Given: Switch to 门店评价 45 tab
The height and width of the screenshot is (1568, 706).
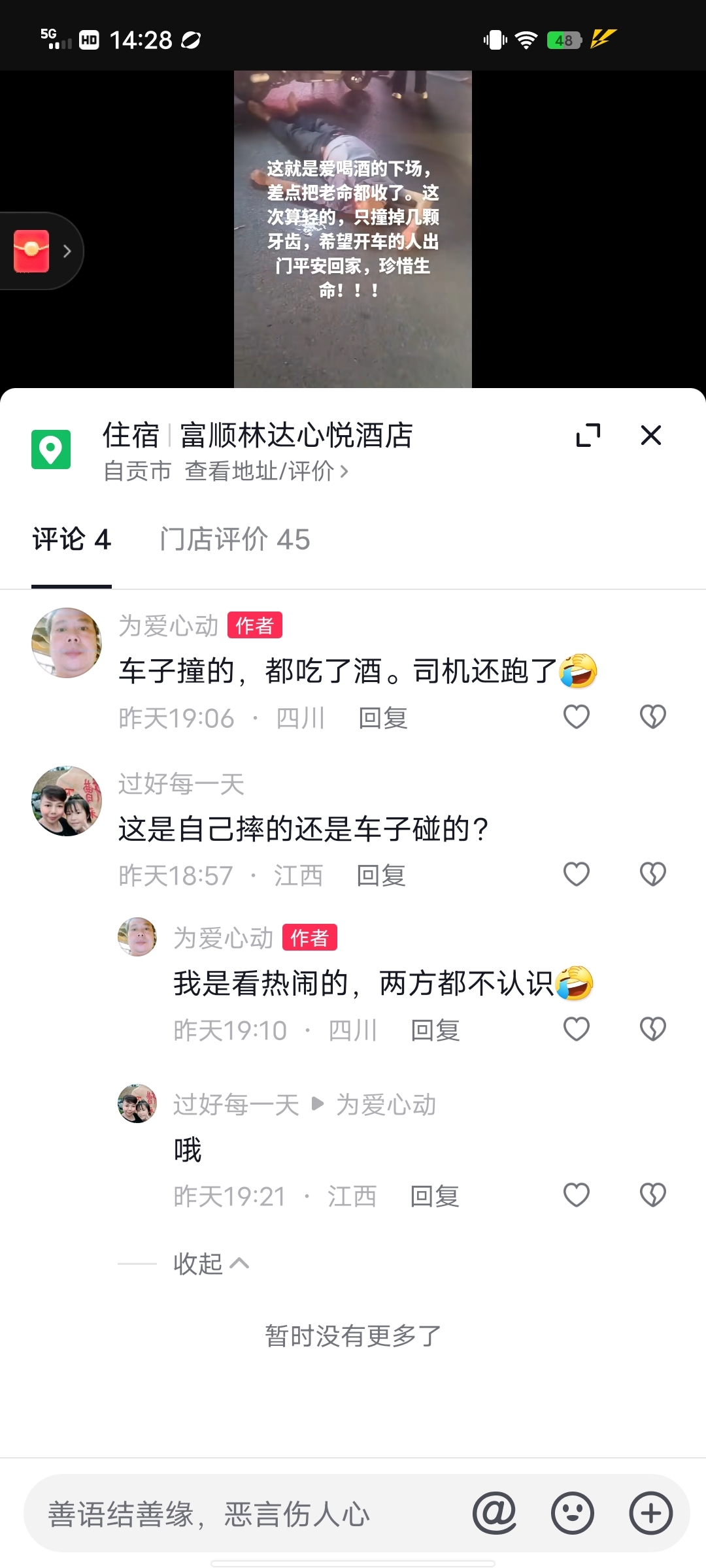Looking at the screenshot, I should point(235,540).
